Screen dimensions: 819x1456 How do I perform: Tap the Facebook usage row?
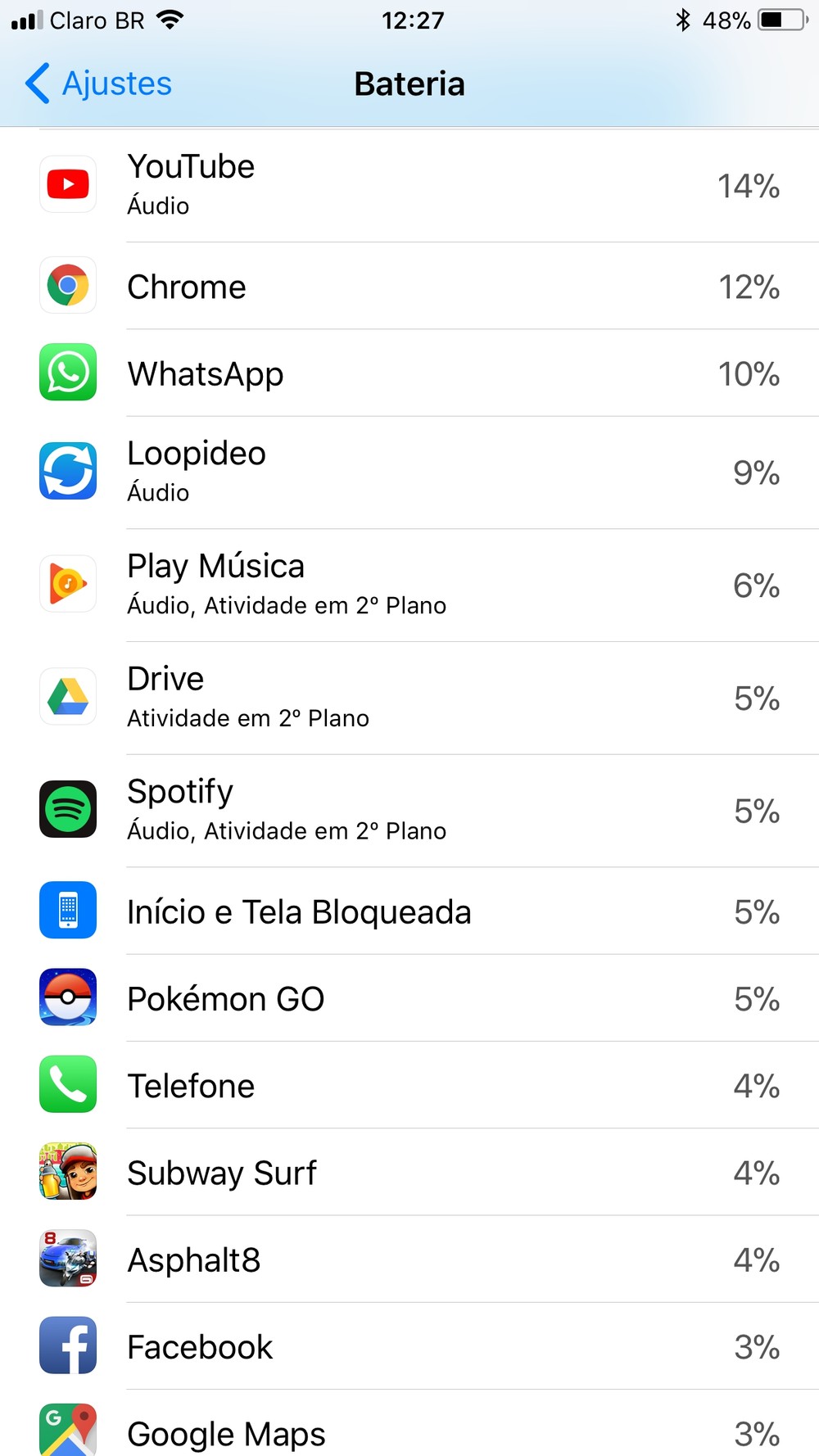409,1346
